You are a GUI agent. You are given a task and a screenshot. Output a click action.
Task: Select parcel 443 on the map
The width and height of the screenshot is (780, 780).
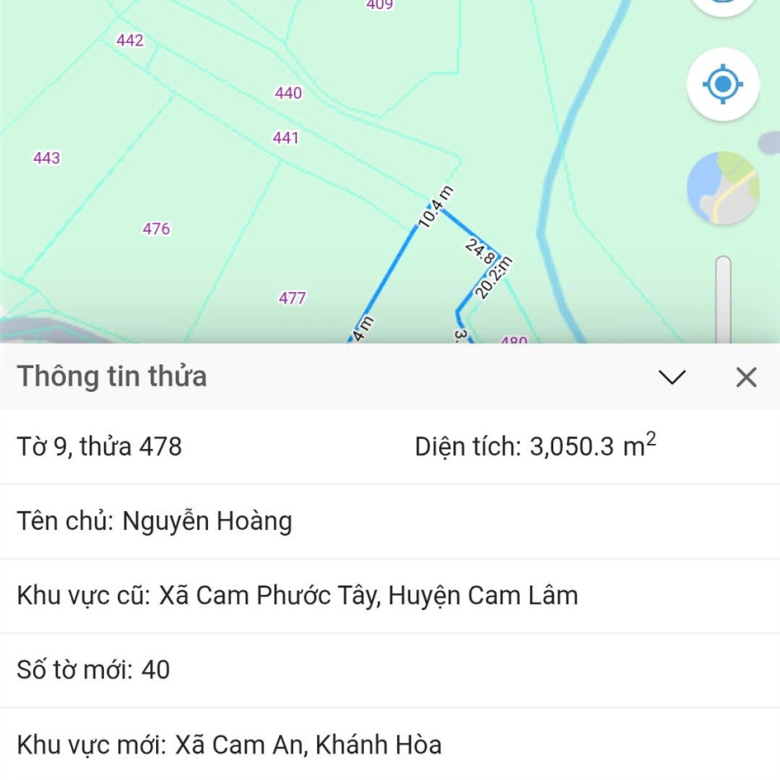[46, 158]
